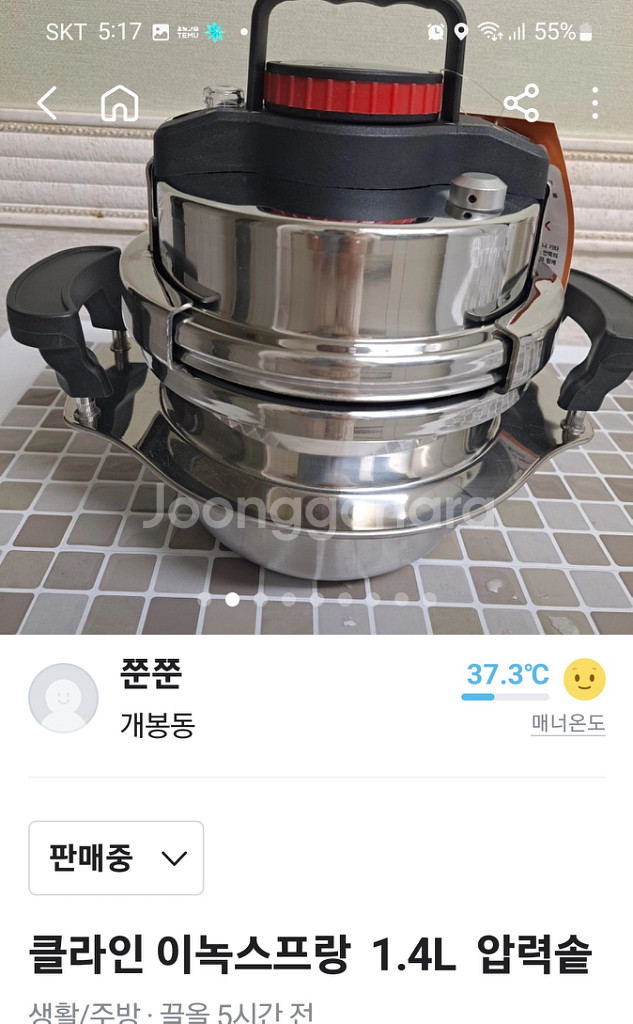Open the product photo of the pressure cooker
This screenshot has width=633, height=1024.
[x=316, y=317]
